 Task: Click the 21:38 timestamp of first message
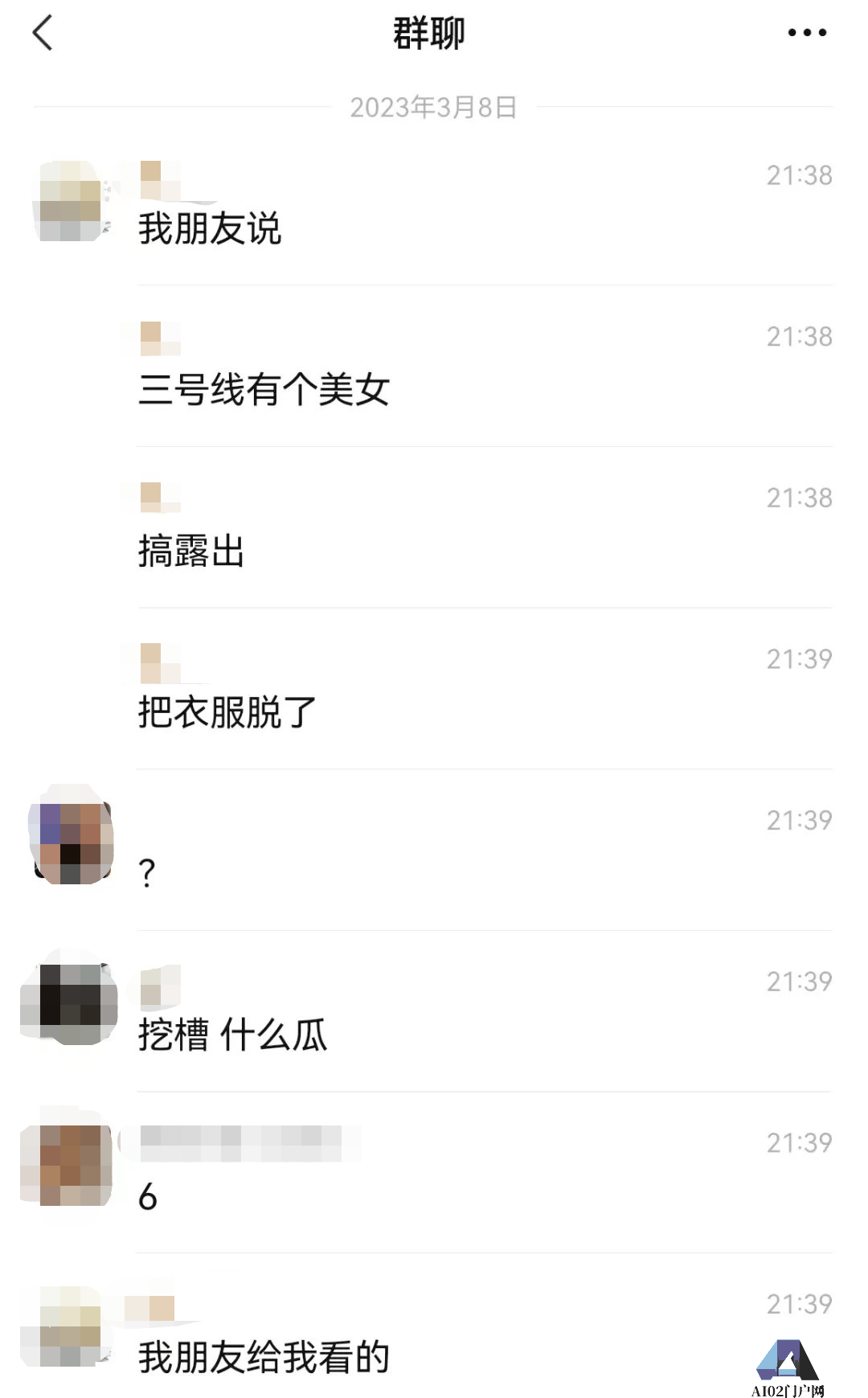tap(800, 175)
